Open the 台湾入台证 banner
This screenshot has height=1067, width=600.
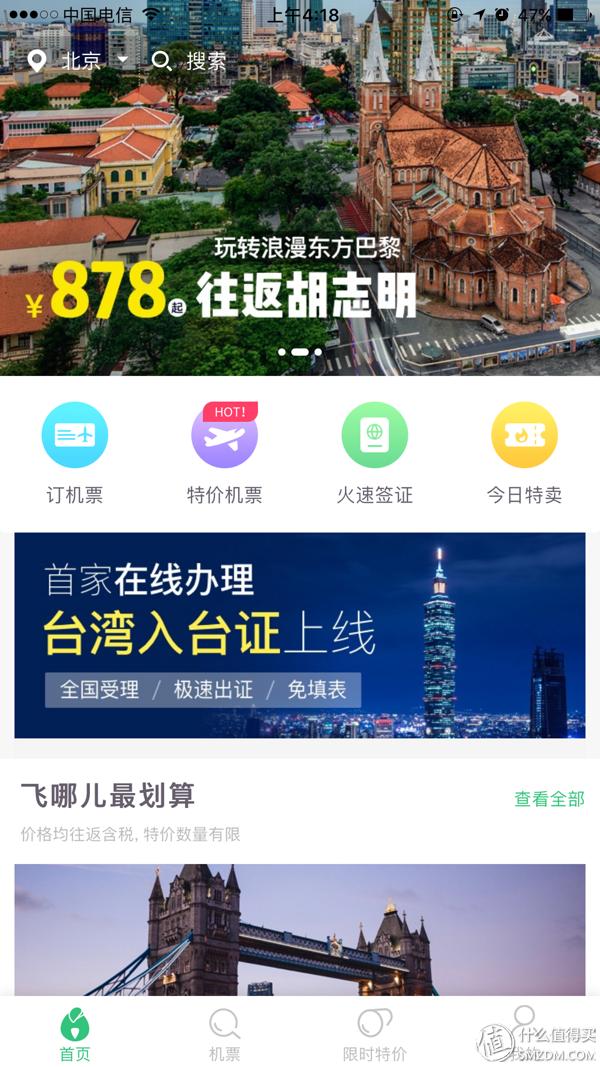click(x=300, y=635)
